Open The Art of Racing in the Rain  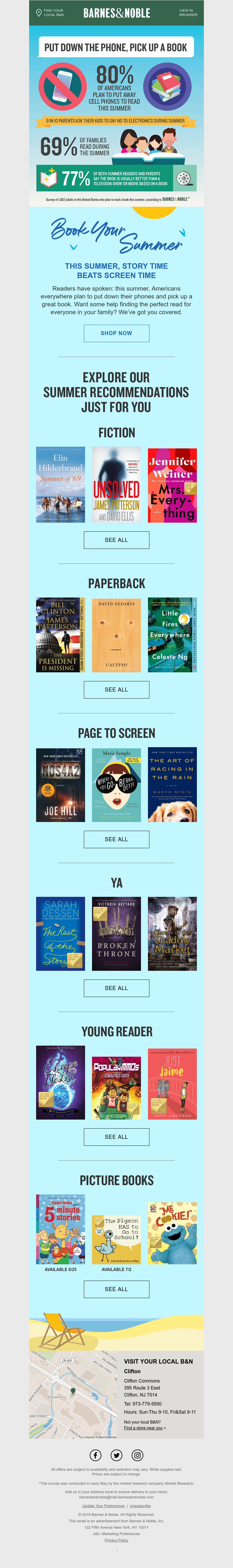click(172, 785)
